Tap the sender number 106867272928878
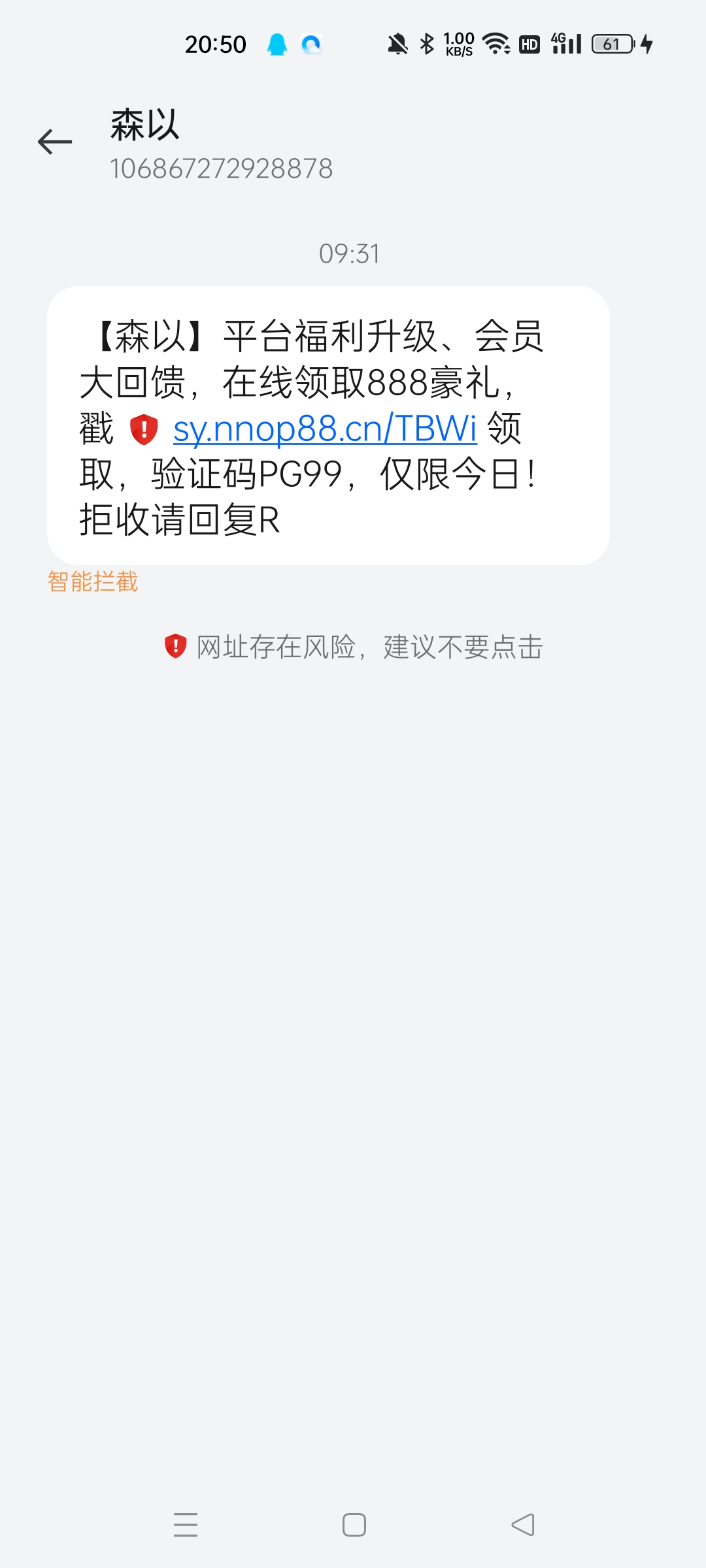Viewport: 706px width, 1568px height. pyautogui.click(x=221, y=169)
